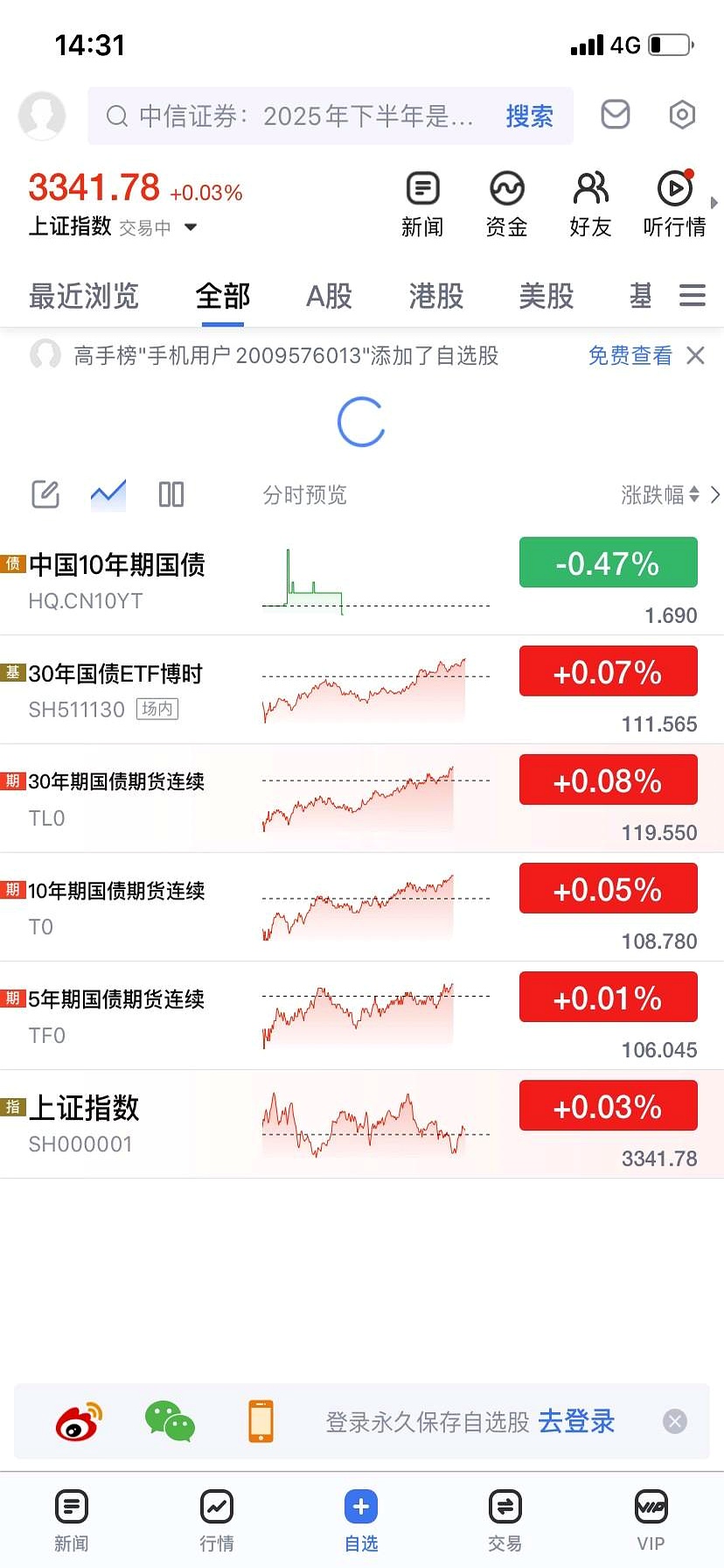
Task: Expand the chevron next to 涨跌幅
Action: click(x=715, y=494)
